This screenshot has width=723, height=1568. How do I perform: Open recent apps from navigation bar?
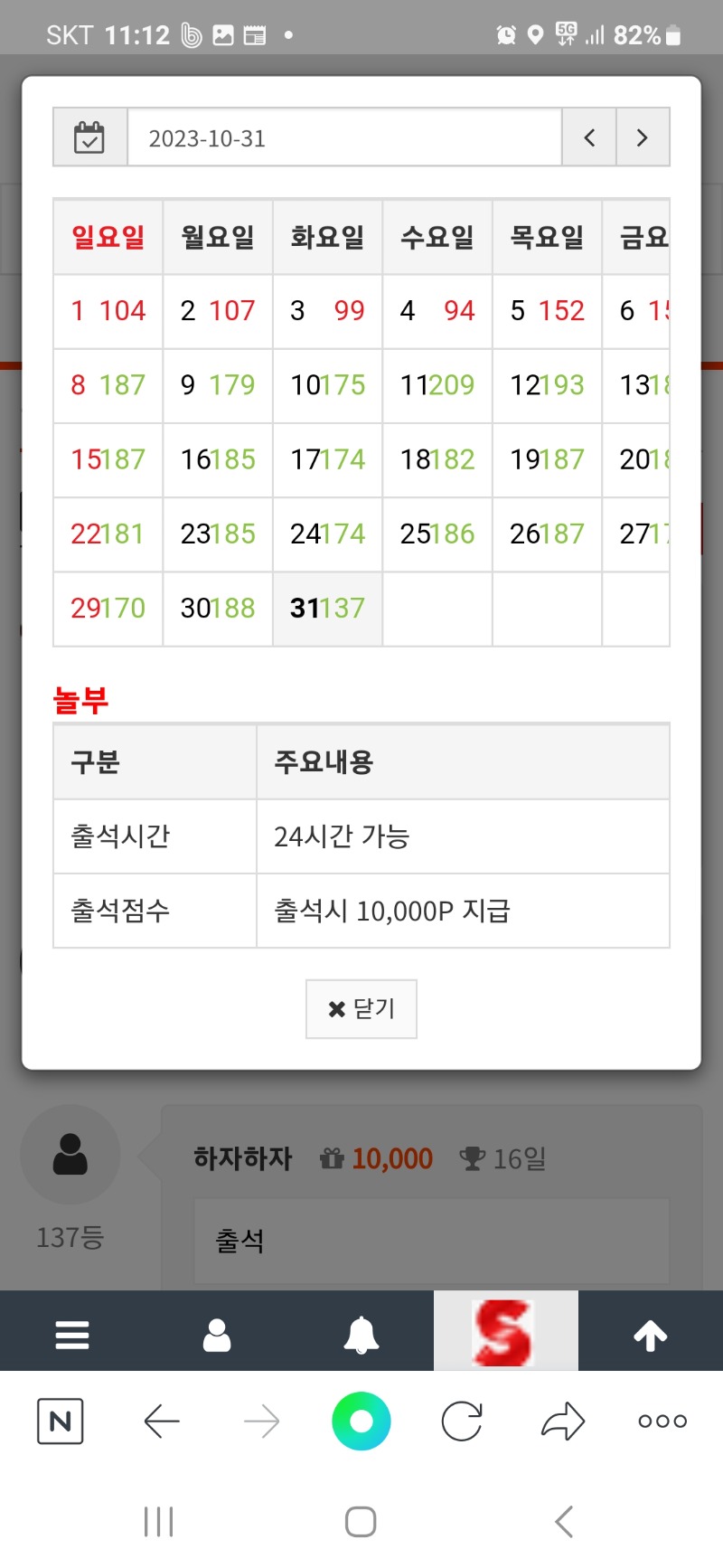pos(159,1522)
